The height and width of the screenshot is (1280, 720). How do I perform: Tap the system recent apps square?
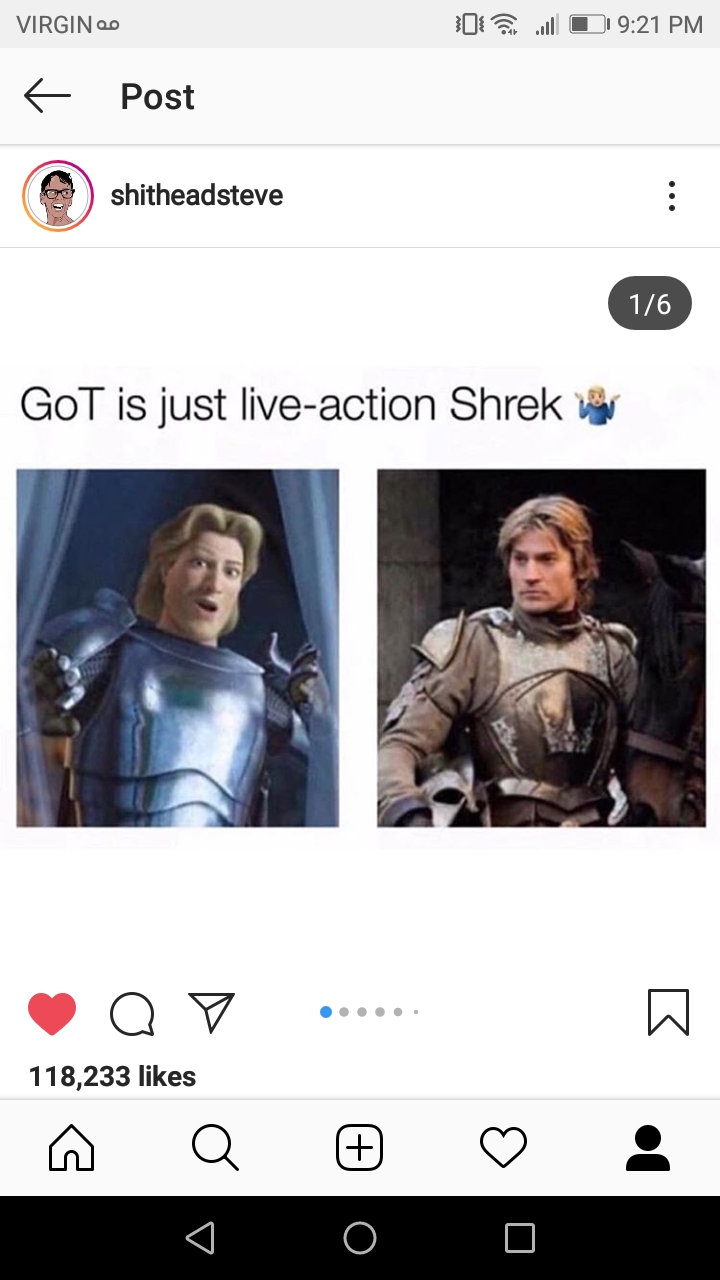point(520,1238)
